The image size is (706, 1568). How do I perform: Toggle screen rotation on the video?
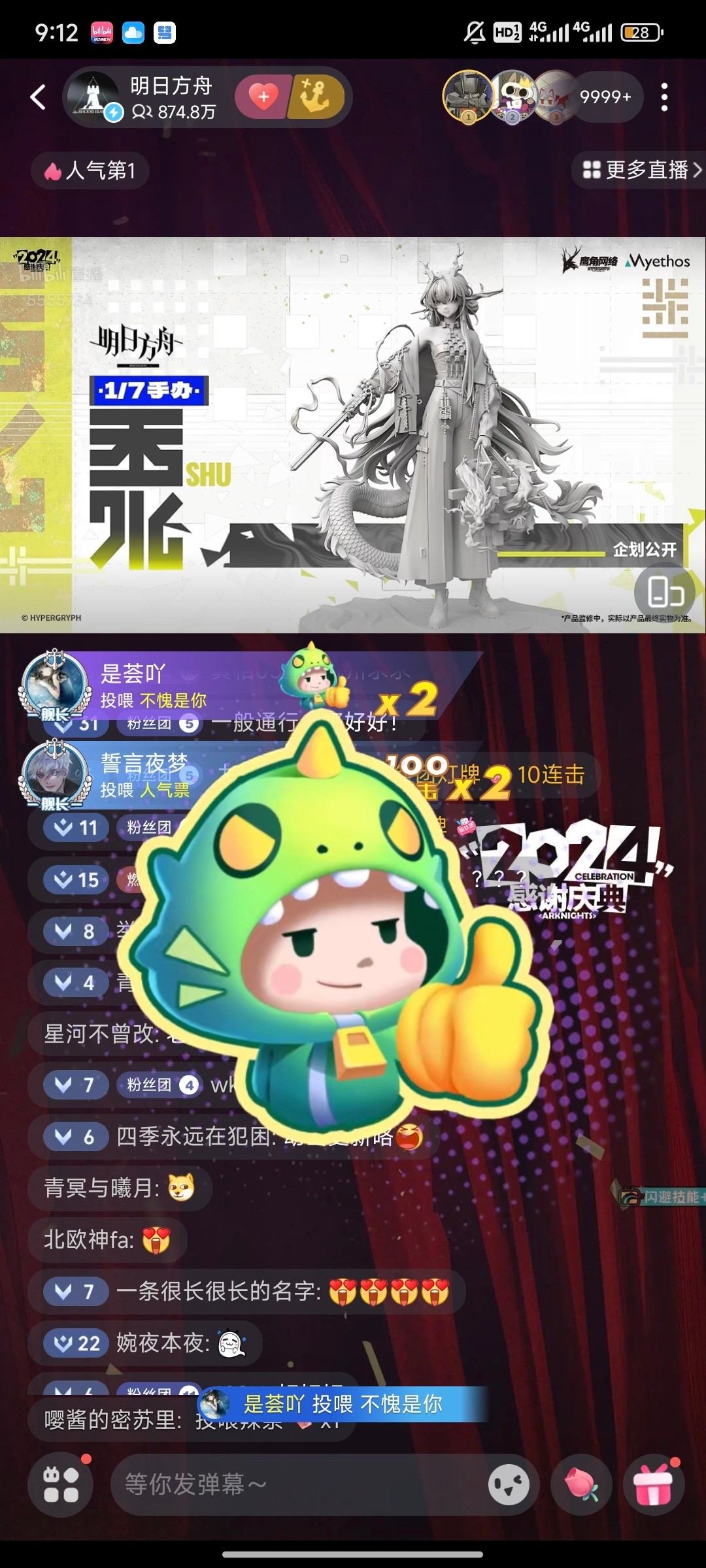(664, 592)
